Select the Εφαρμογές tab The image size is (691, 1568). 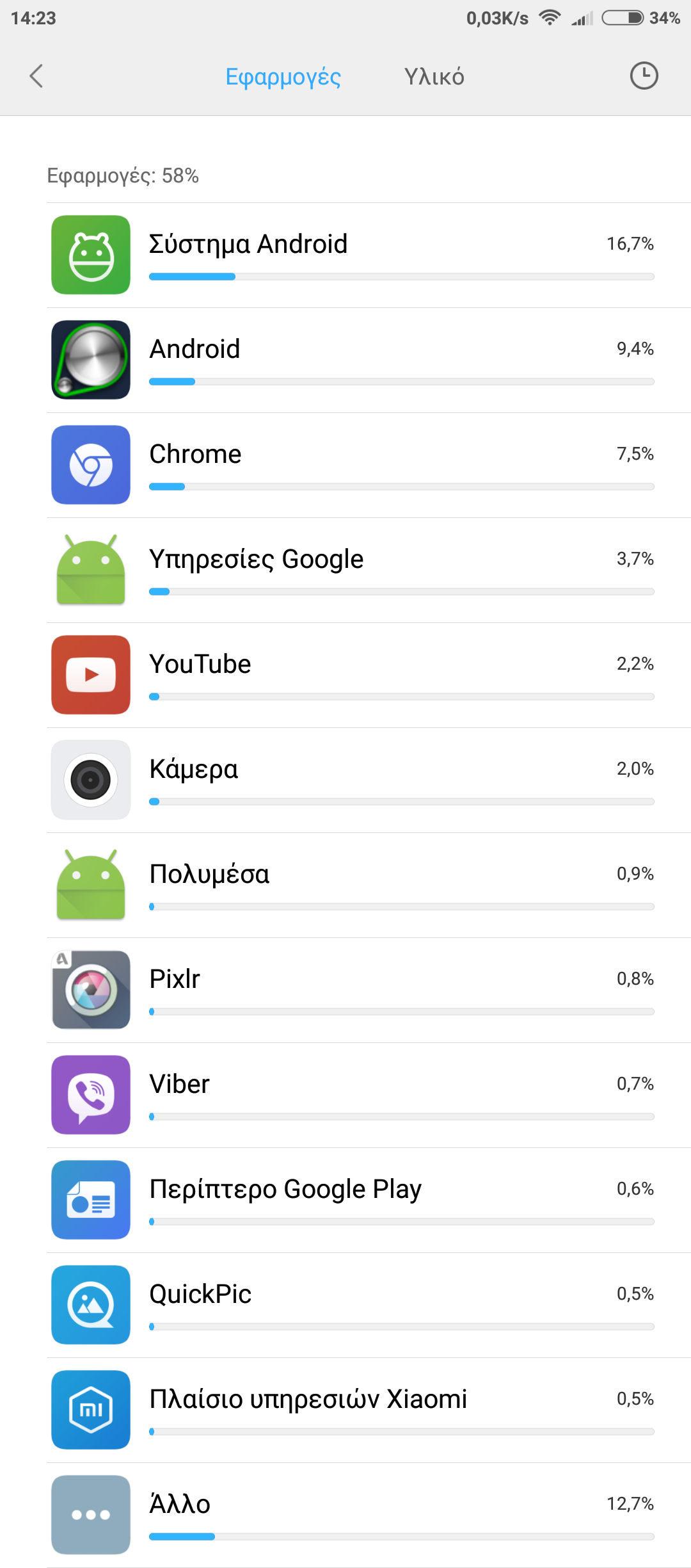(283, 77)
